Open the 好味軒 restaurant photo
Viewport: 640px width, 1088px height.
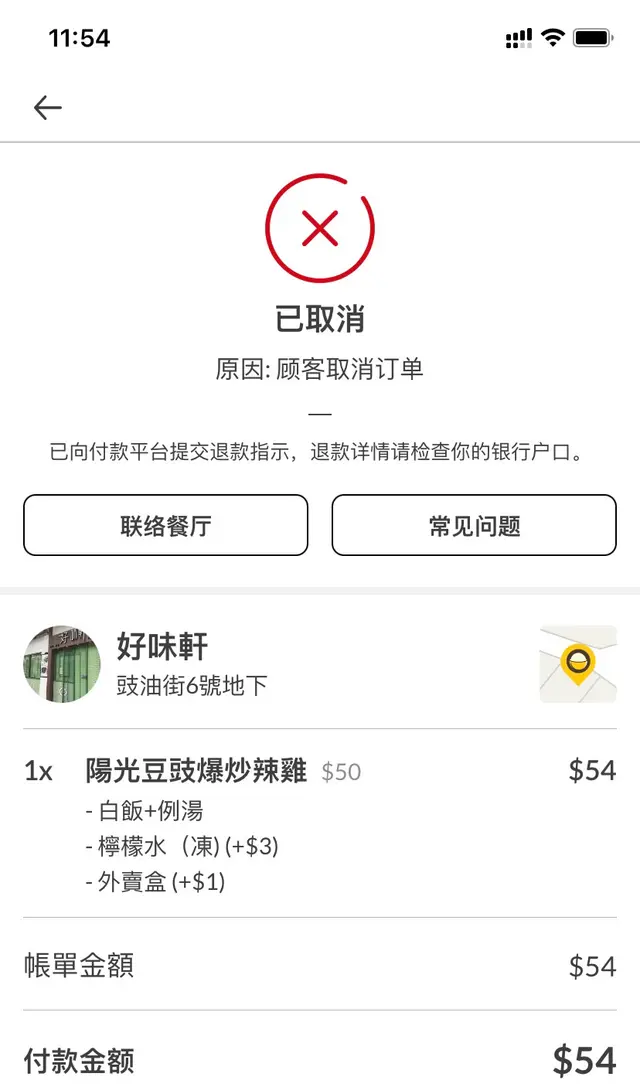[x=62, y=664]
